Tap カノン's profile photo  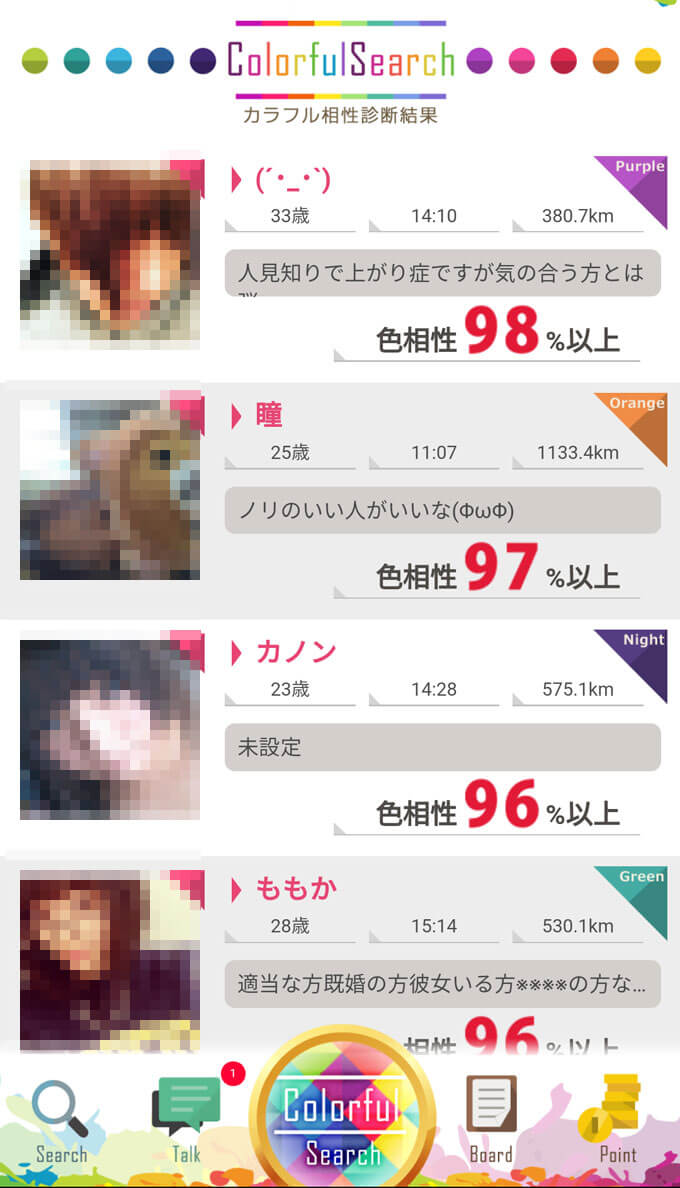pos(110,728)
